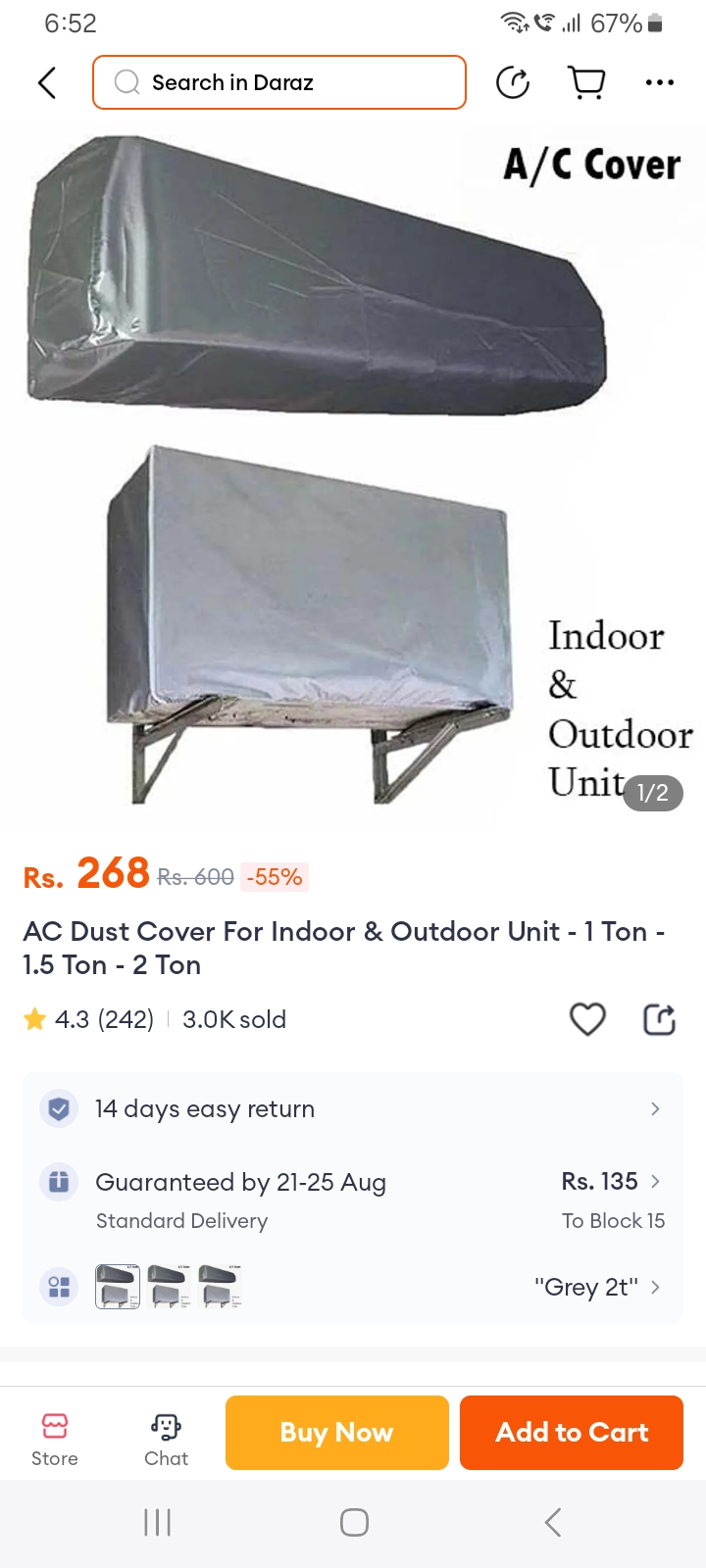Open 14 days easy return details
The width and height of the screenshot is (706, 1568).
point(353,1108)
